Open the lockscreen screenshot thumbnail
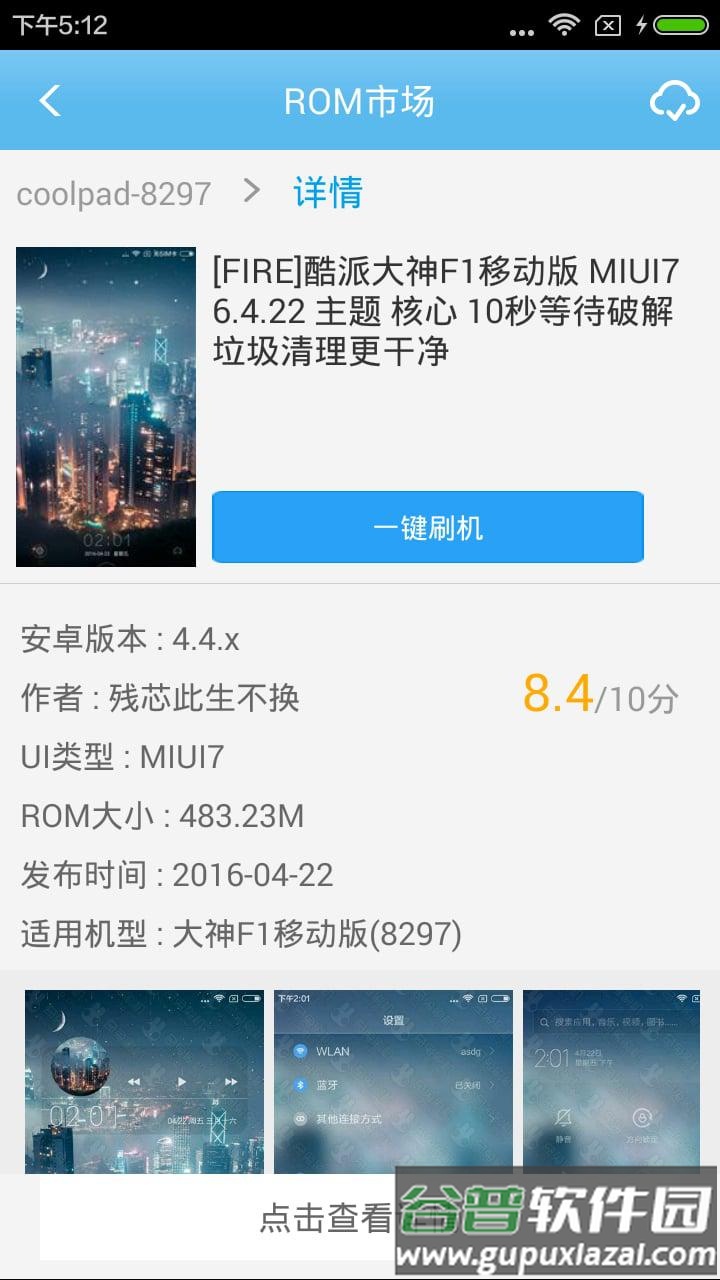The height and width of the screenshot is (1280, 720). click(x=143, y=1080)
